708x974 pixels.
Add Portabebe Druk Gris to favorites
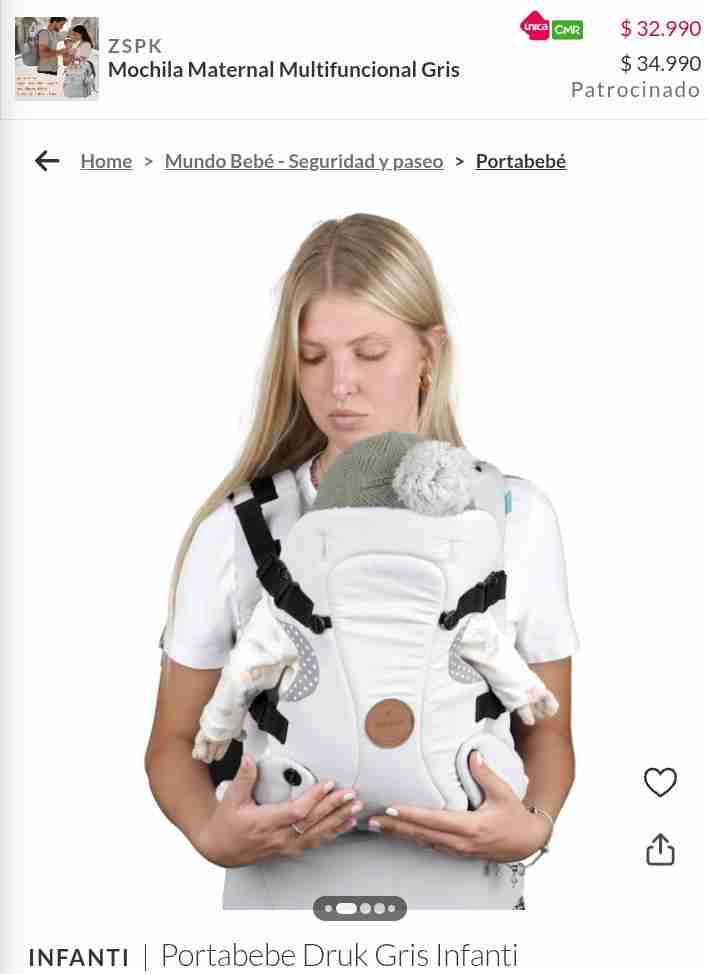[660, 782]
